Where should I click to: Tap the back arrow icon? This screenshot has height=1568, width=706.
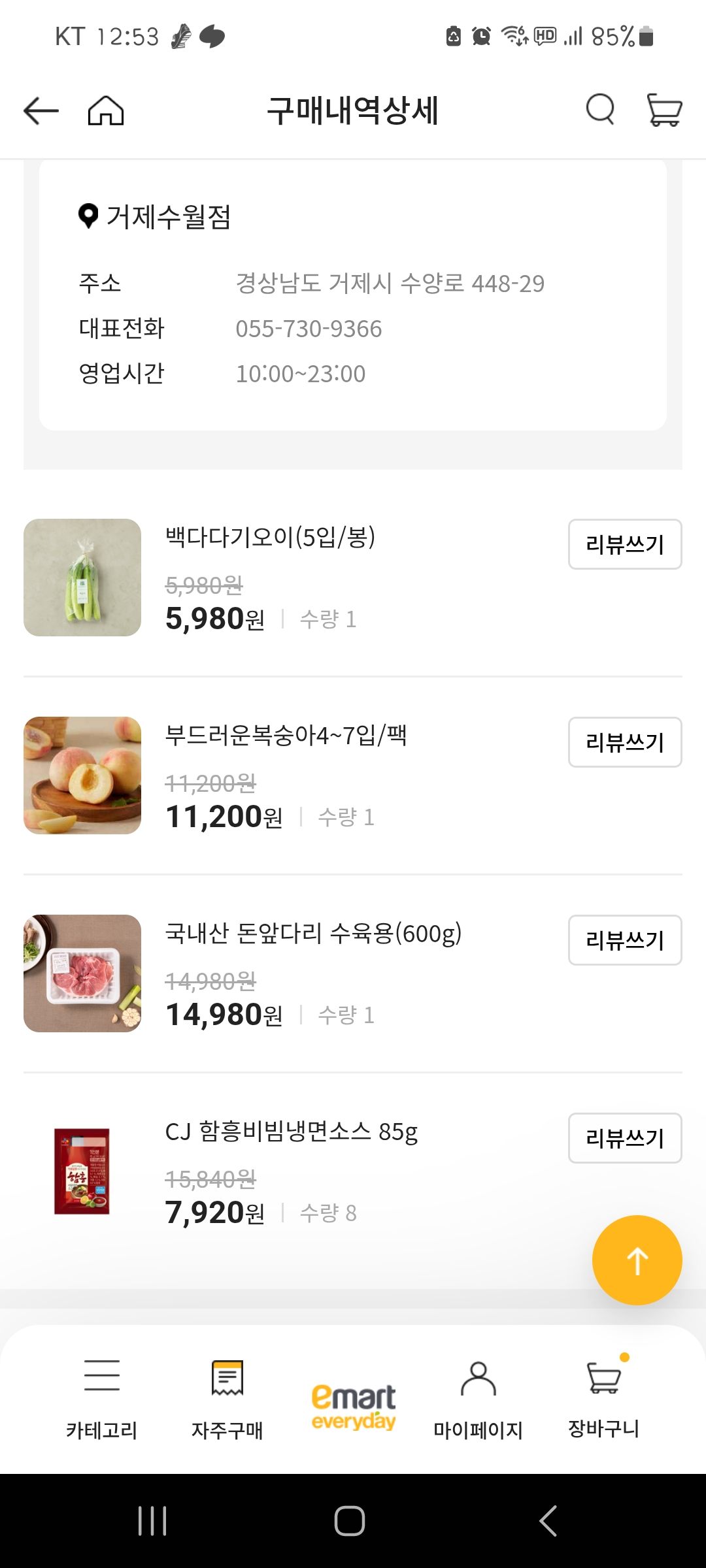pyautogui.click(x=39, y=110)
